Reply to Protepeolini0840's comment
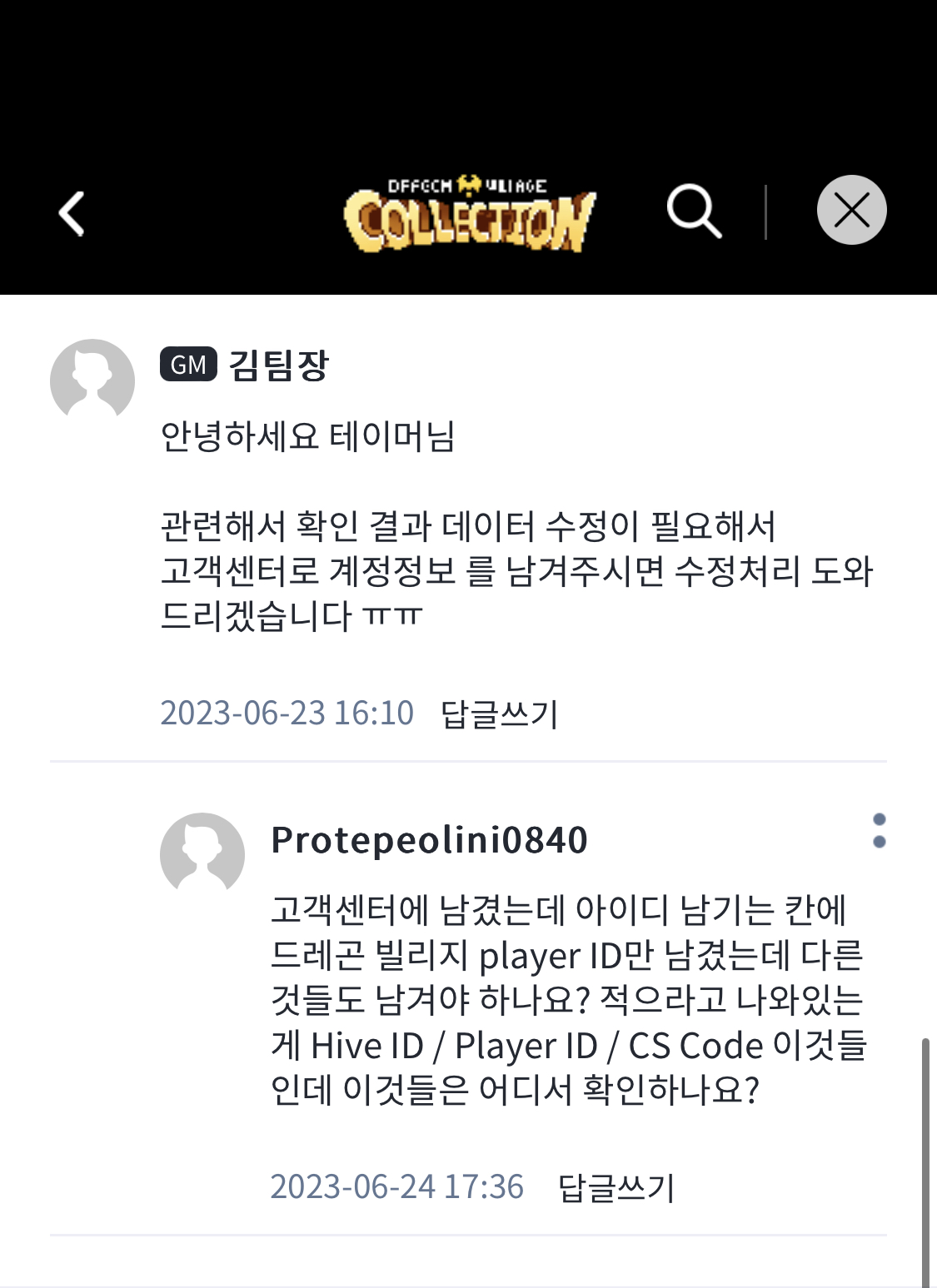 click(x=616, y=1187)
